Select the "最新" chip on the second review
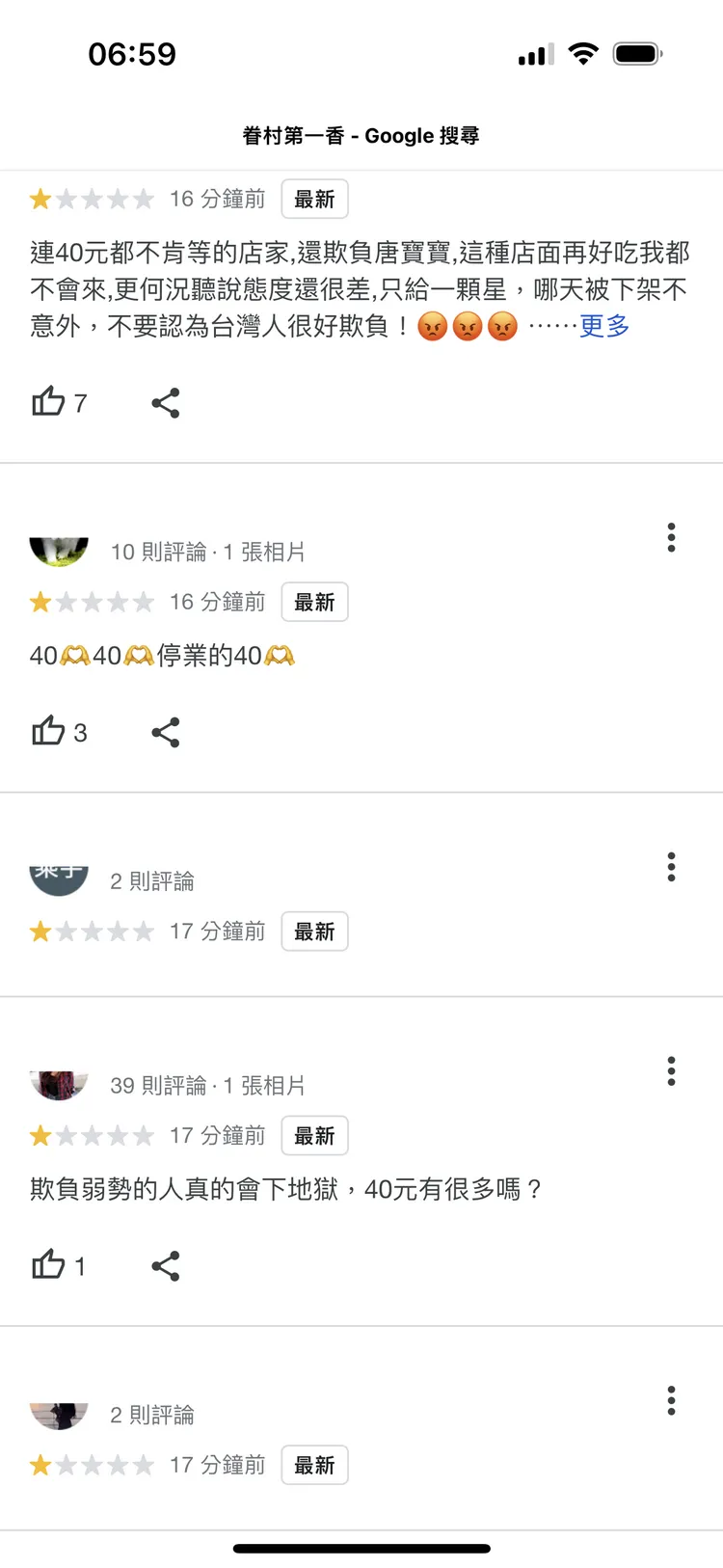Image resolution: width=723 pixels, height=1568 pixels. point(314,602)
